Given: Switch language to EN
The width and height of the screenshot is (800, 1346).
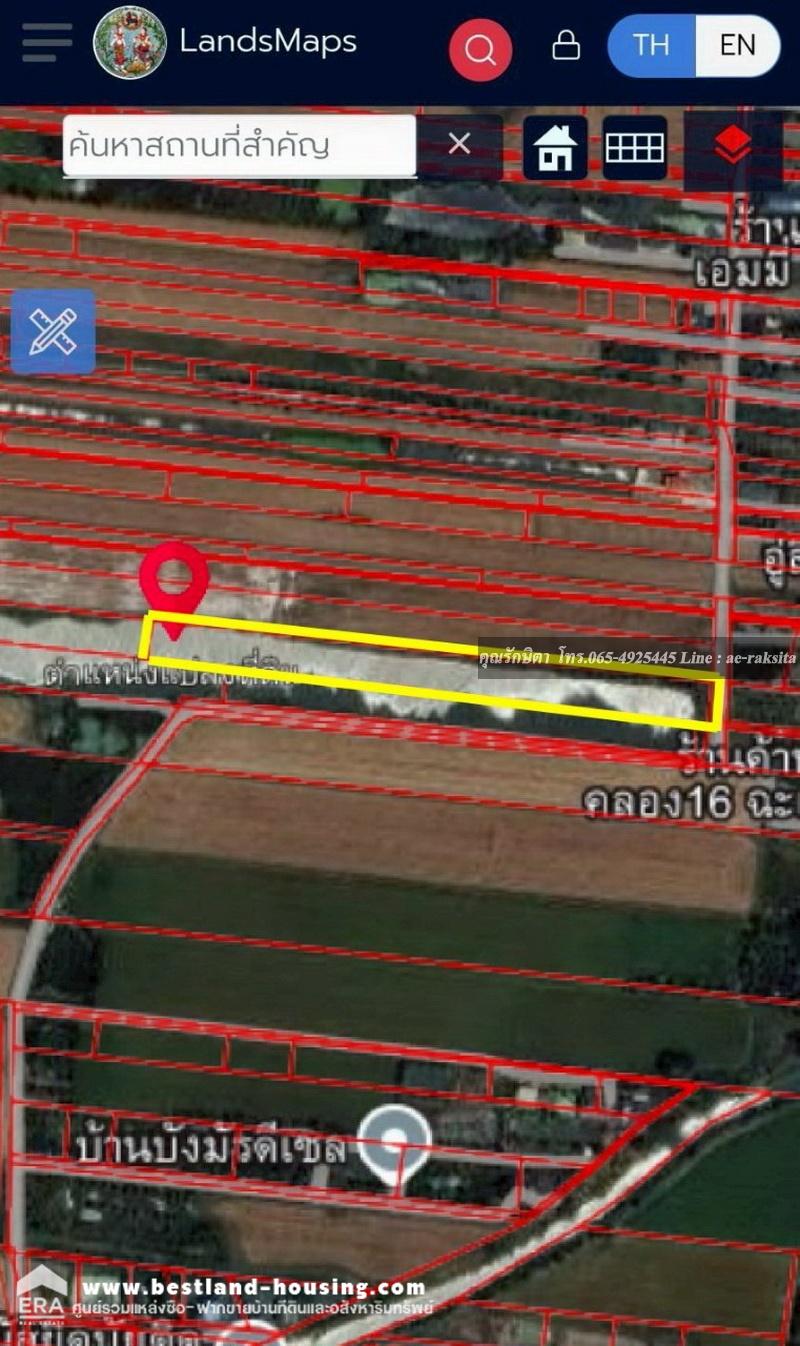Looking at the screenshot, I should point(737,45).
